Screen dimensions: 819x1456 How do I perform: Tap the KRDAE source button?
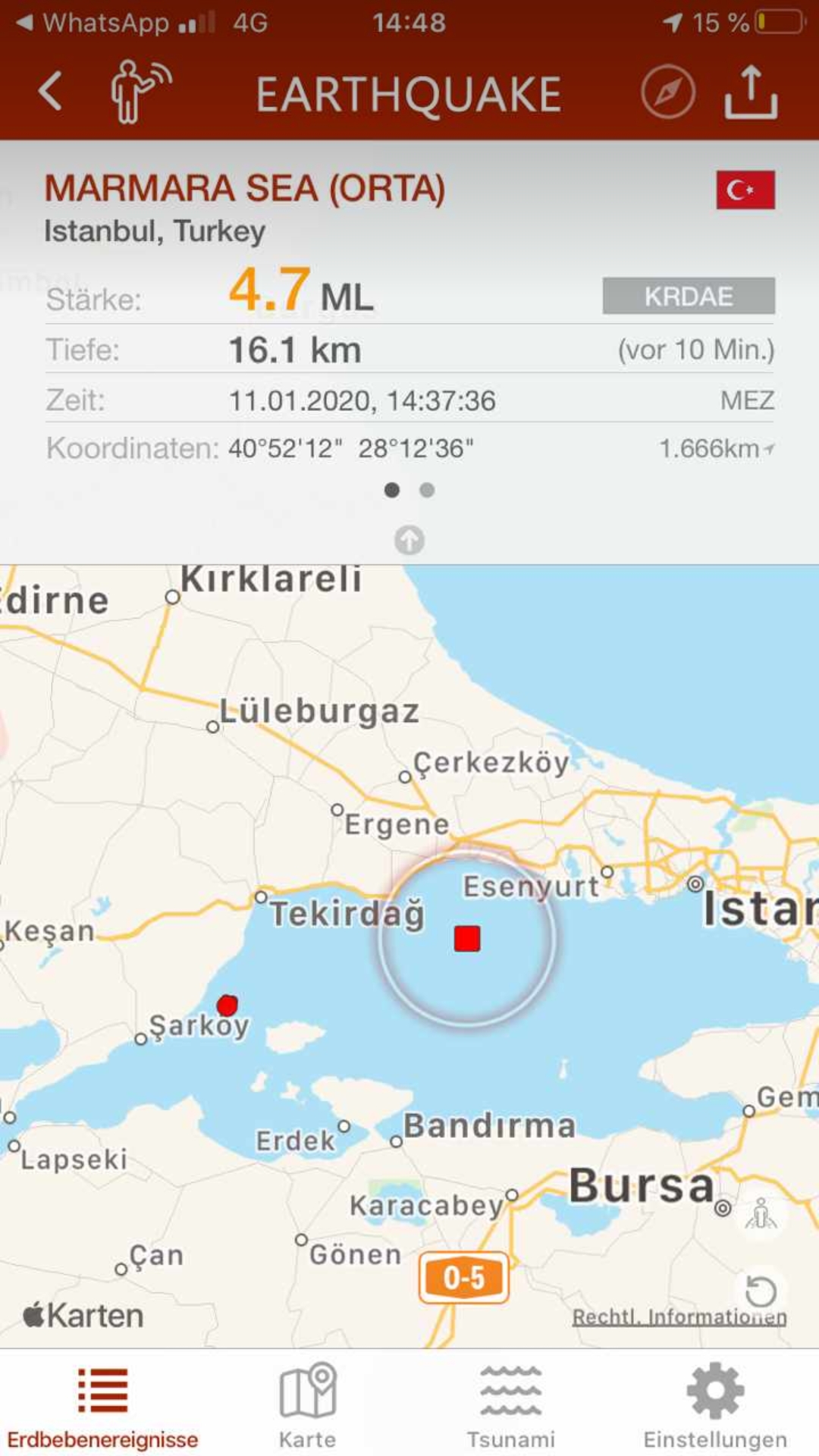pyautogui.click(x=688, y=296)
